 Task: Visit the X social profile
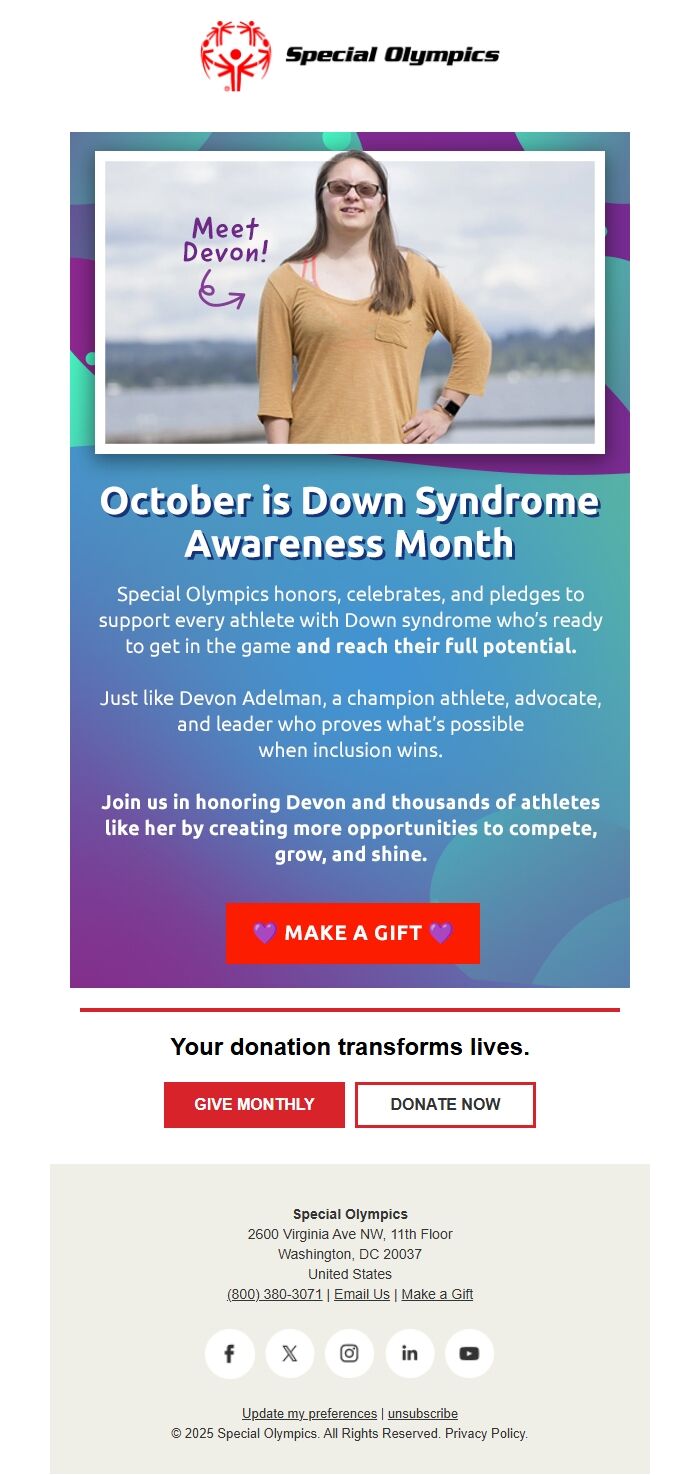[x=289, y=1353]
